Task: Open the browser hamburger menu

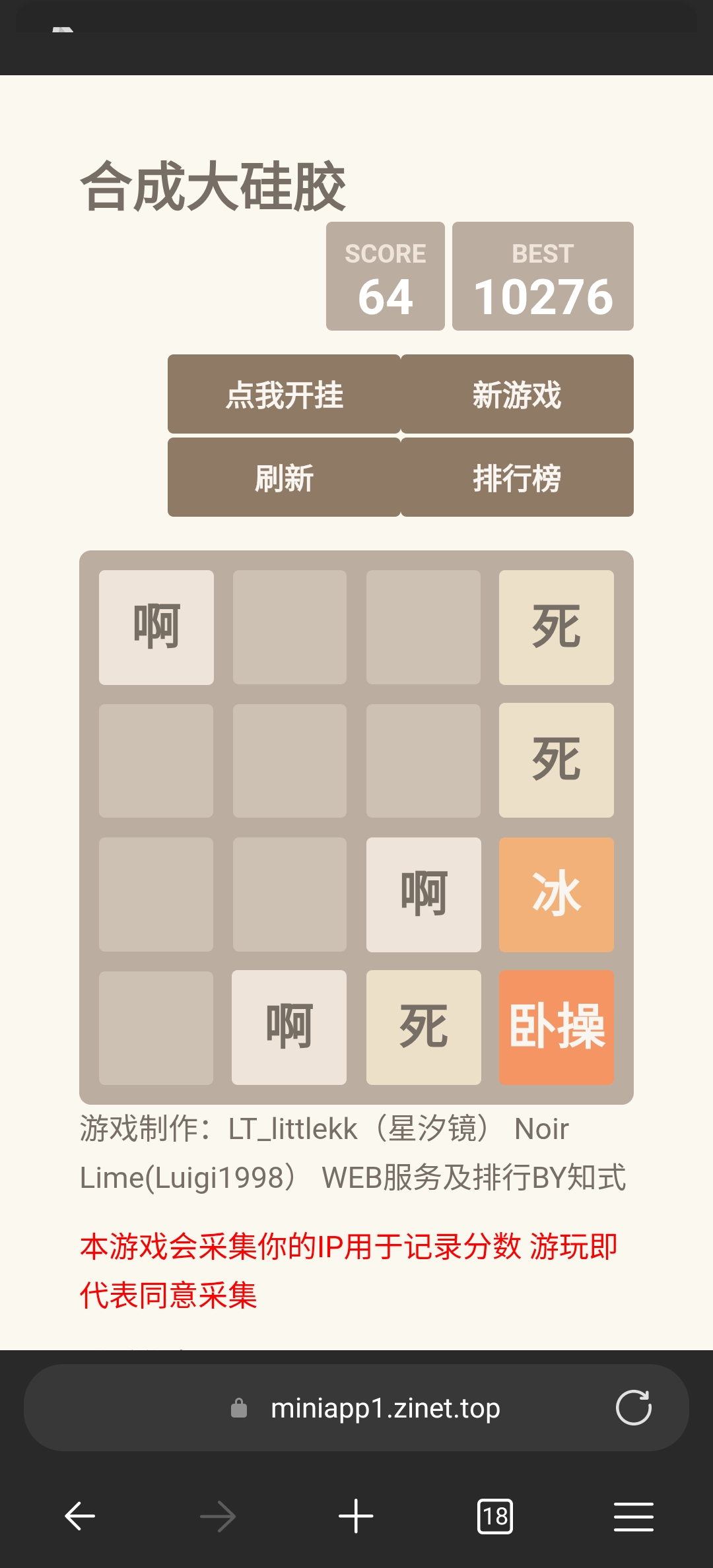Action: 633,1516
